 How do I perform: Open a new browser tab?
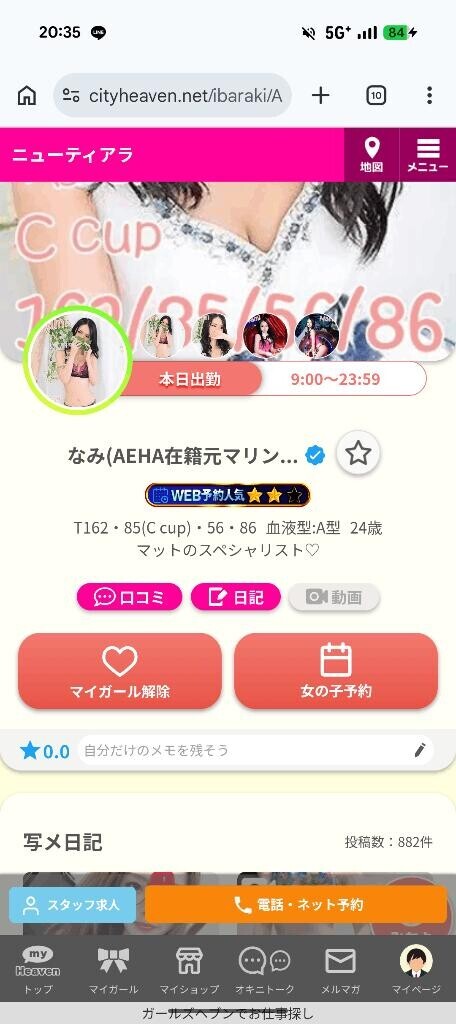pyautogui.click(x=320, y=95)
